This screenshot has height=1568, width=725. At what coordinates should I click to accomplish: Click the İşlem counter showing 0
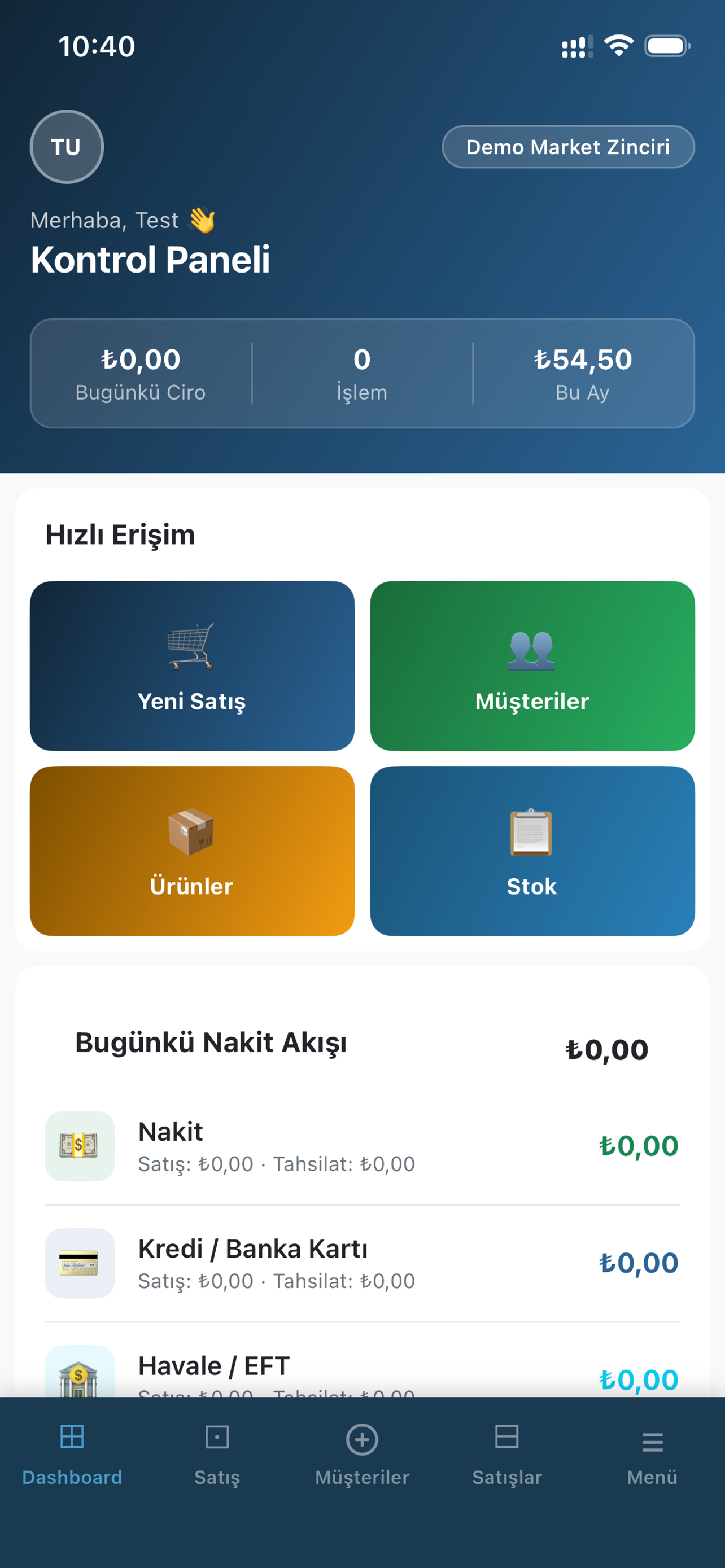coord(361,374)
